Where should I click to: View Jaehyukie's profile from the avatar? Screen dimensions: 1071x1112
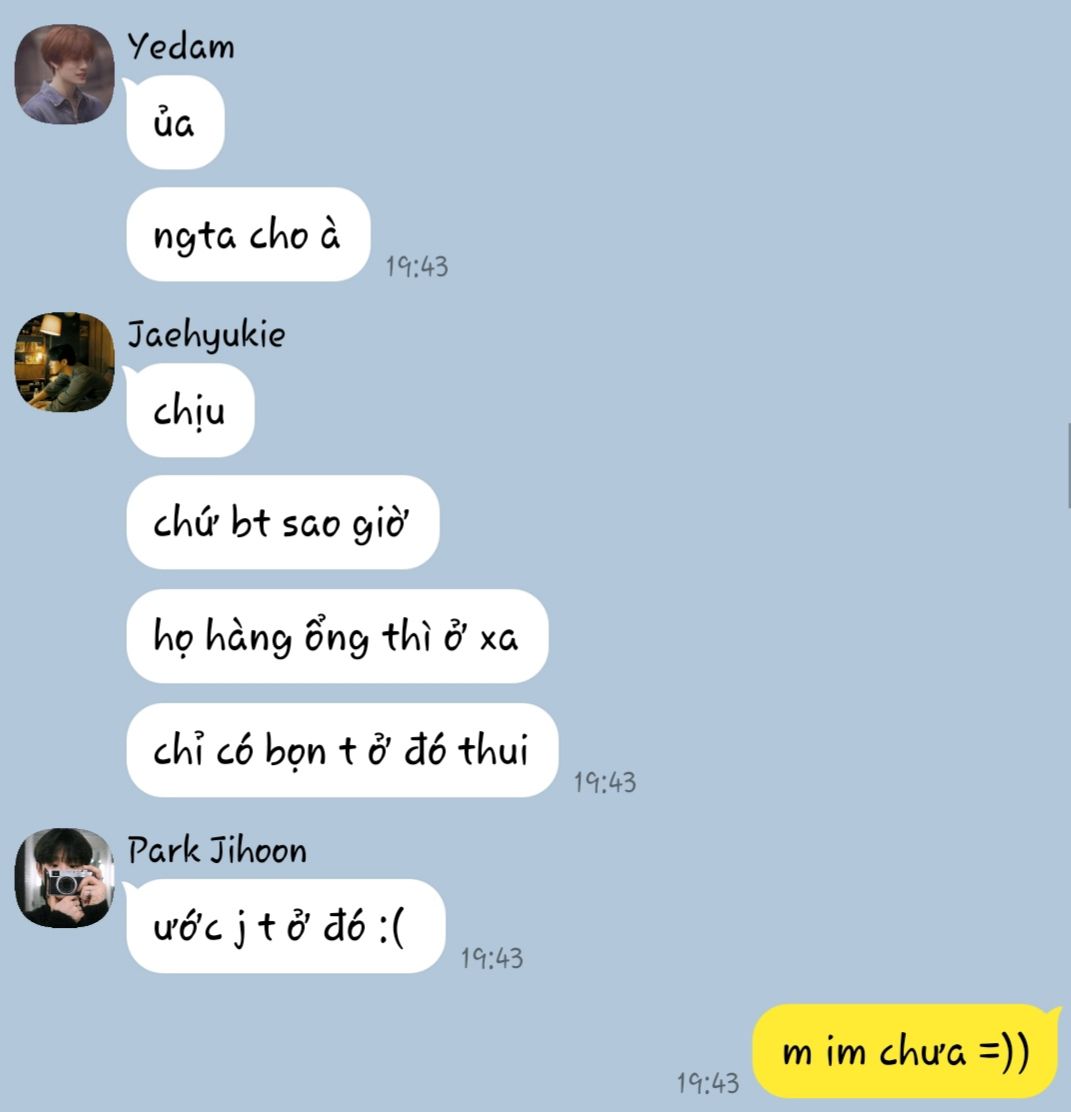[65, 362]
